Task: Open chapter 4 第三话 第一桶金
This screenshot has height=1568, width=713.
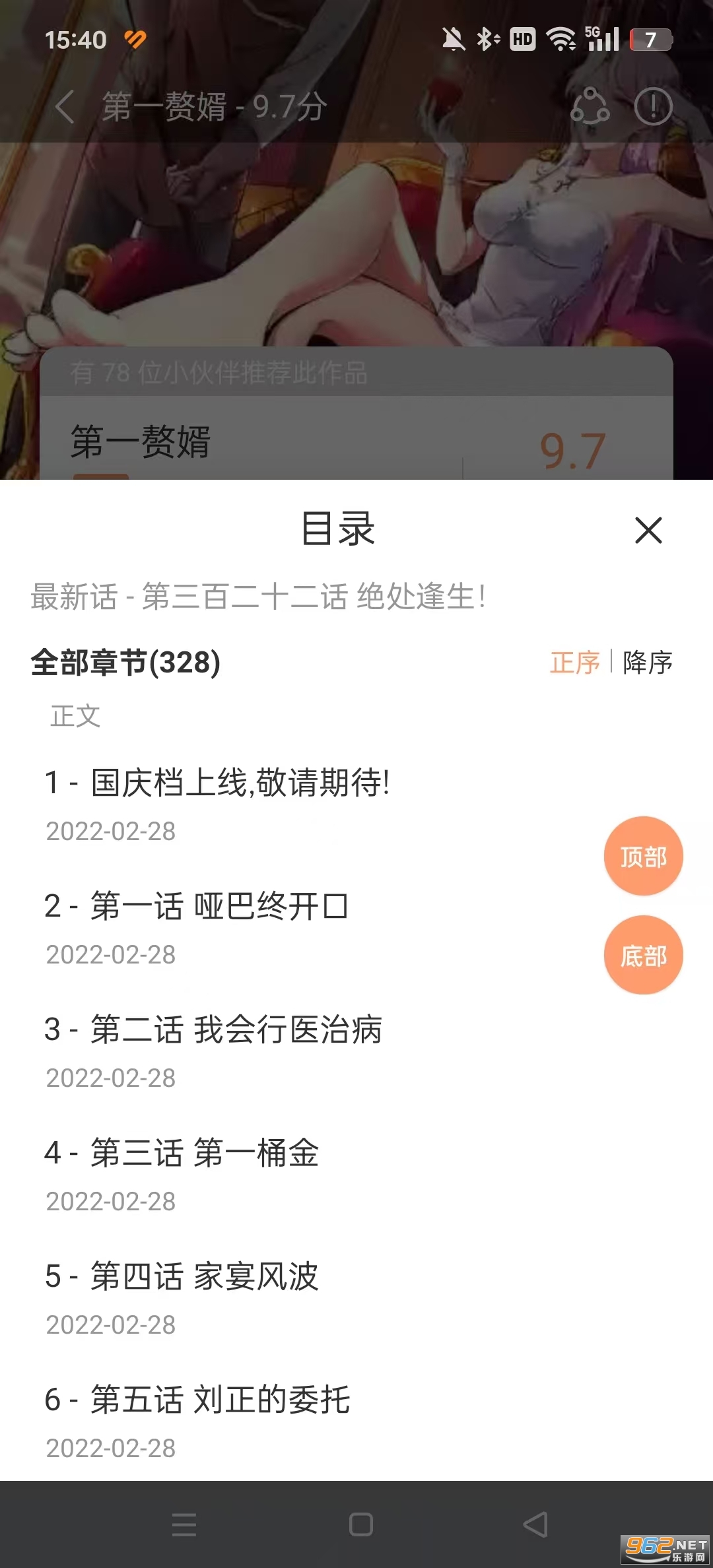Action: click(x=183, y=1155)
